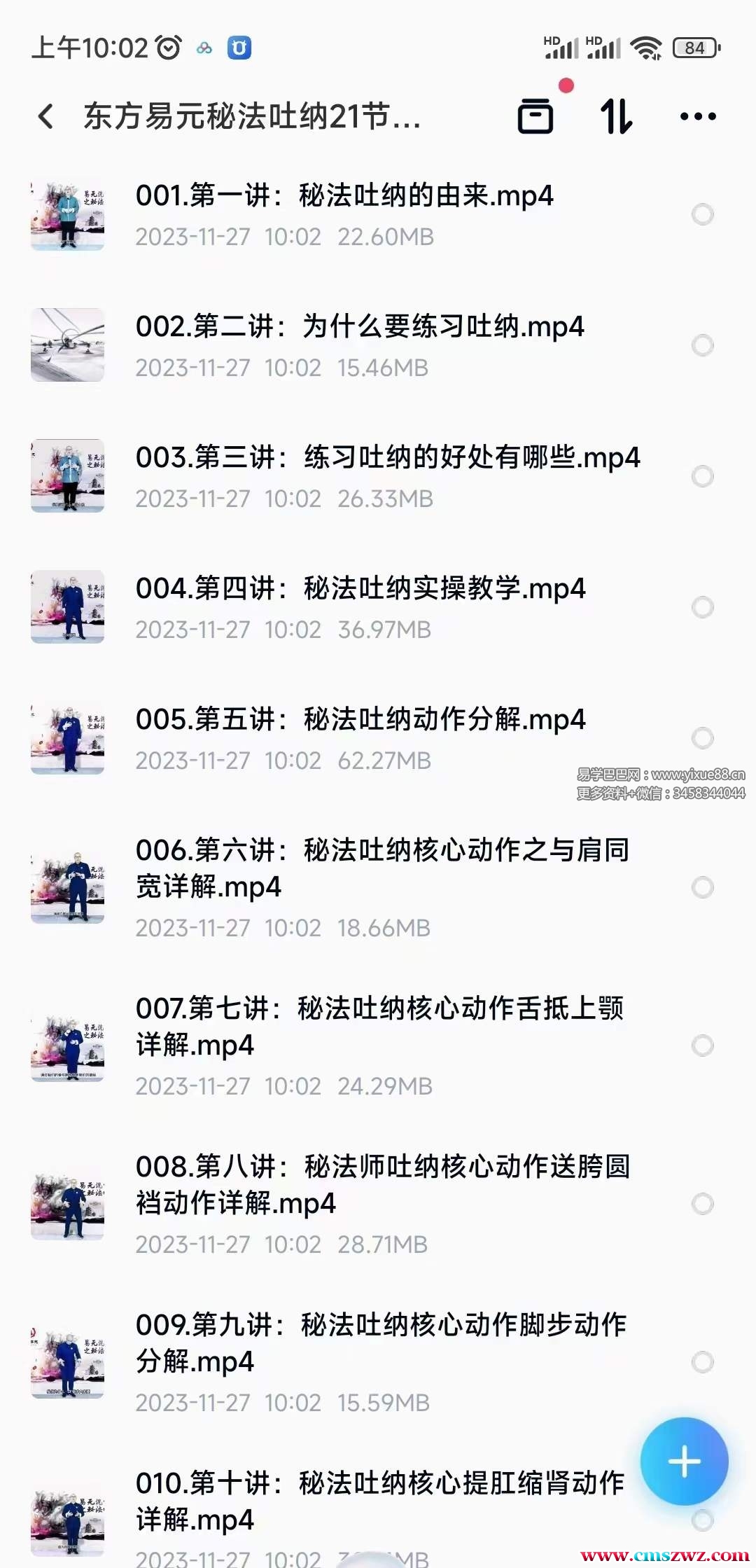Go back from the 东方易元秘法吐纳 folder
Viewport: 756px width, 1568px height.
(x=46, y=116)
